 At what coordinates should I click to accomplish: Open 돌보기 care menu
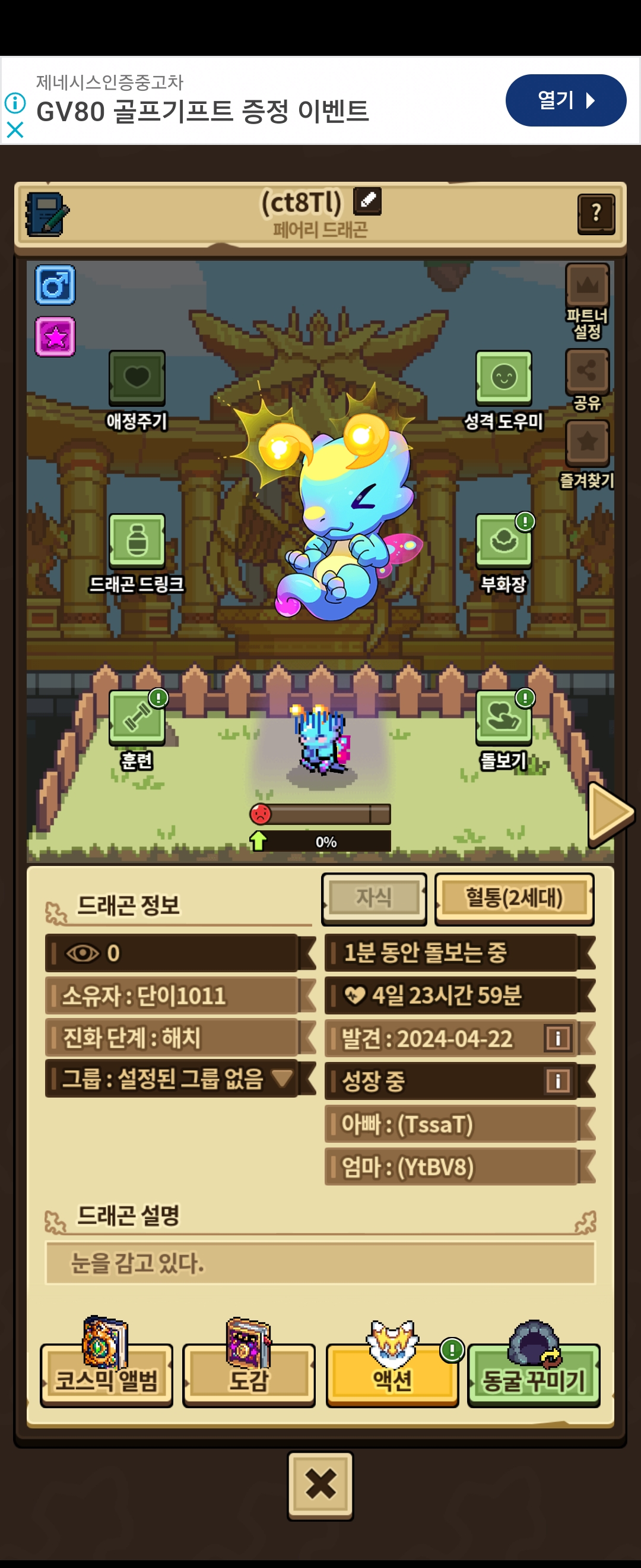(503, 717)
